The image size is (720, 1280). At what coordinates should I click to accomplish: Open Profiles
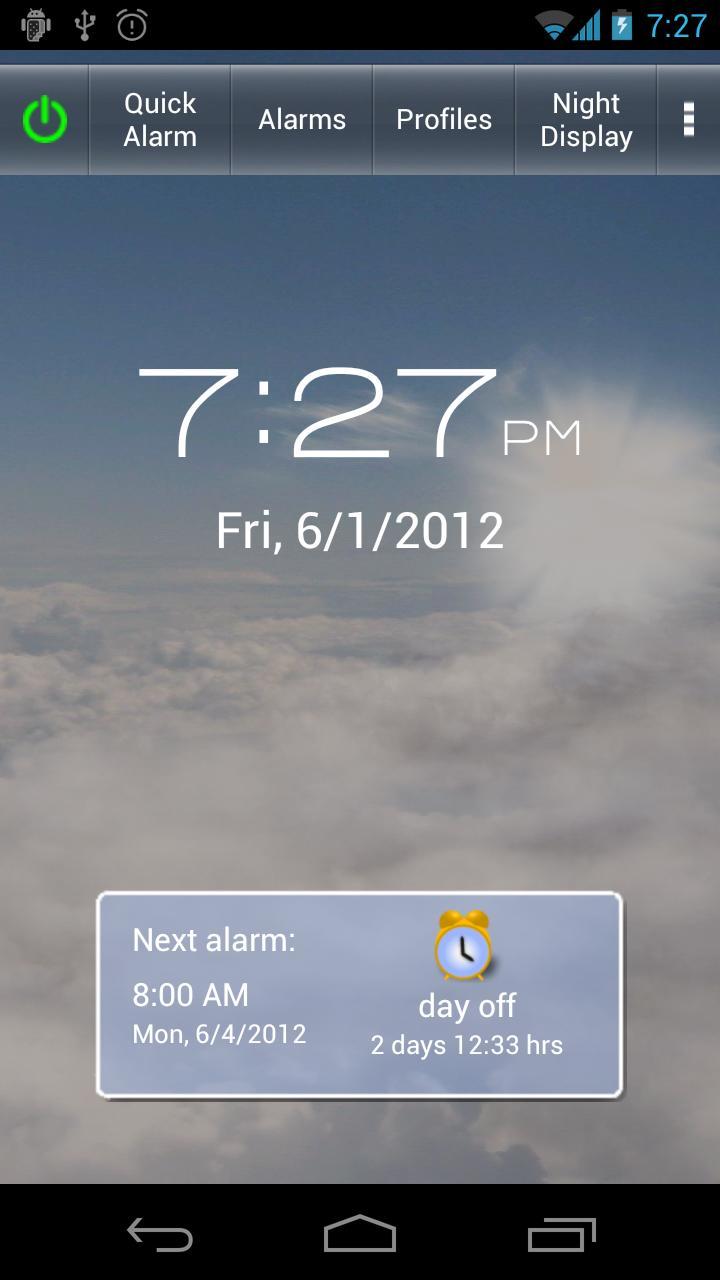(x=444, y=120)
